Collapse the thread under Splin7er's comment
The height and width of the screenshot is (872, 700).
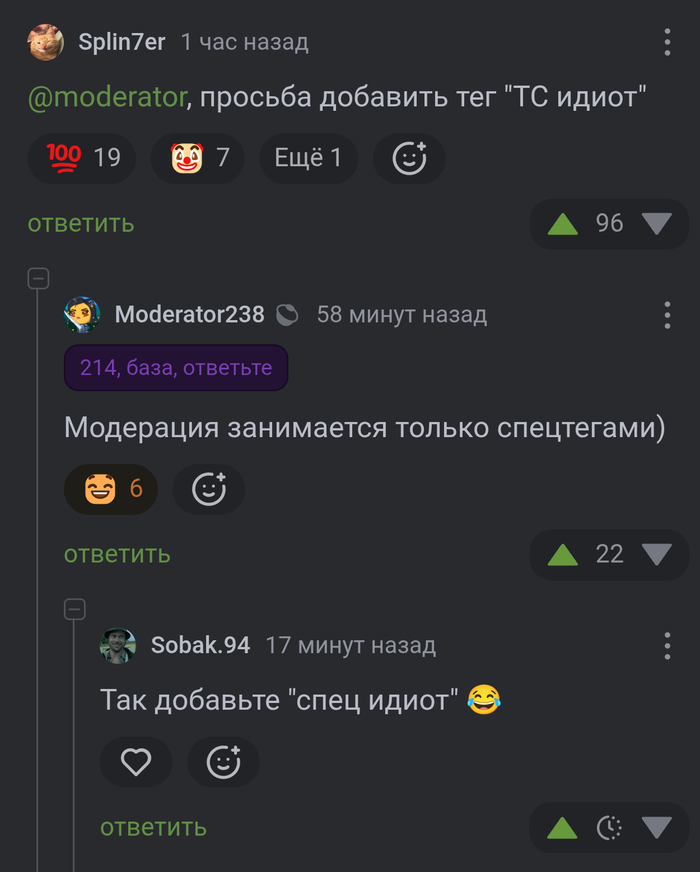(x=38, y=279)
